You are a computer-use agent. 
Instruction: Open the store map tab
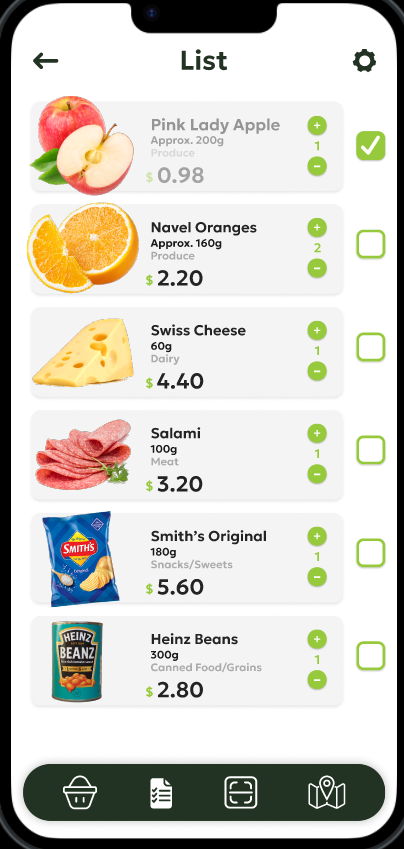pos(327,793)
